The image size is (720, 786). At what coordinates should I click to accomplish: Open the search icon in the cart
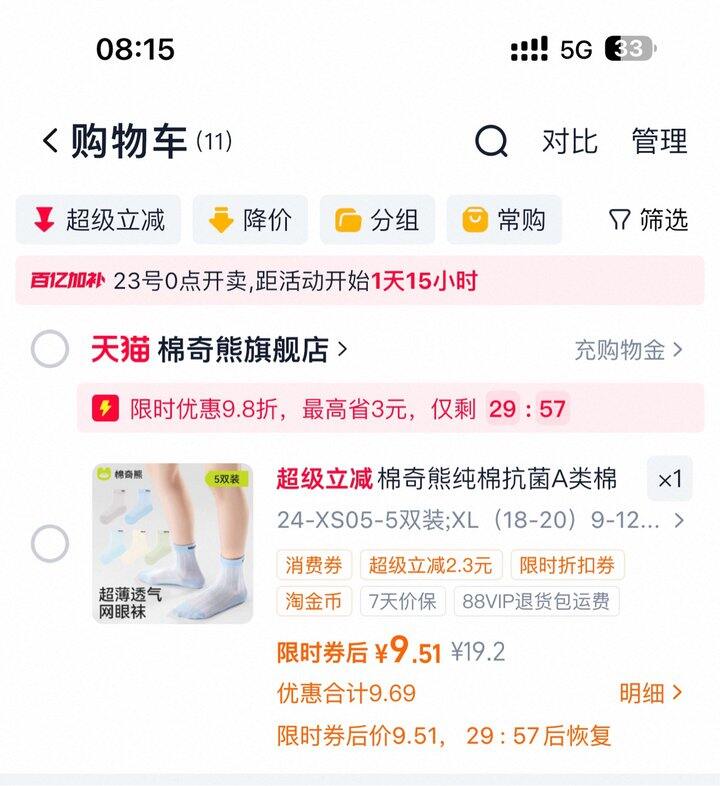pyautogui.click(x=491, y=142)
